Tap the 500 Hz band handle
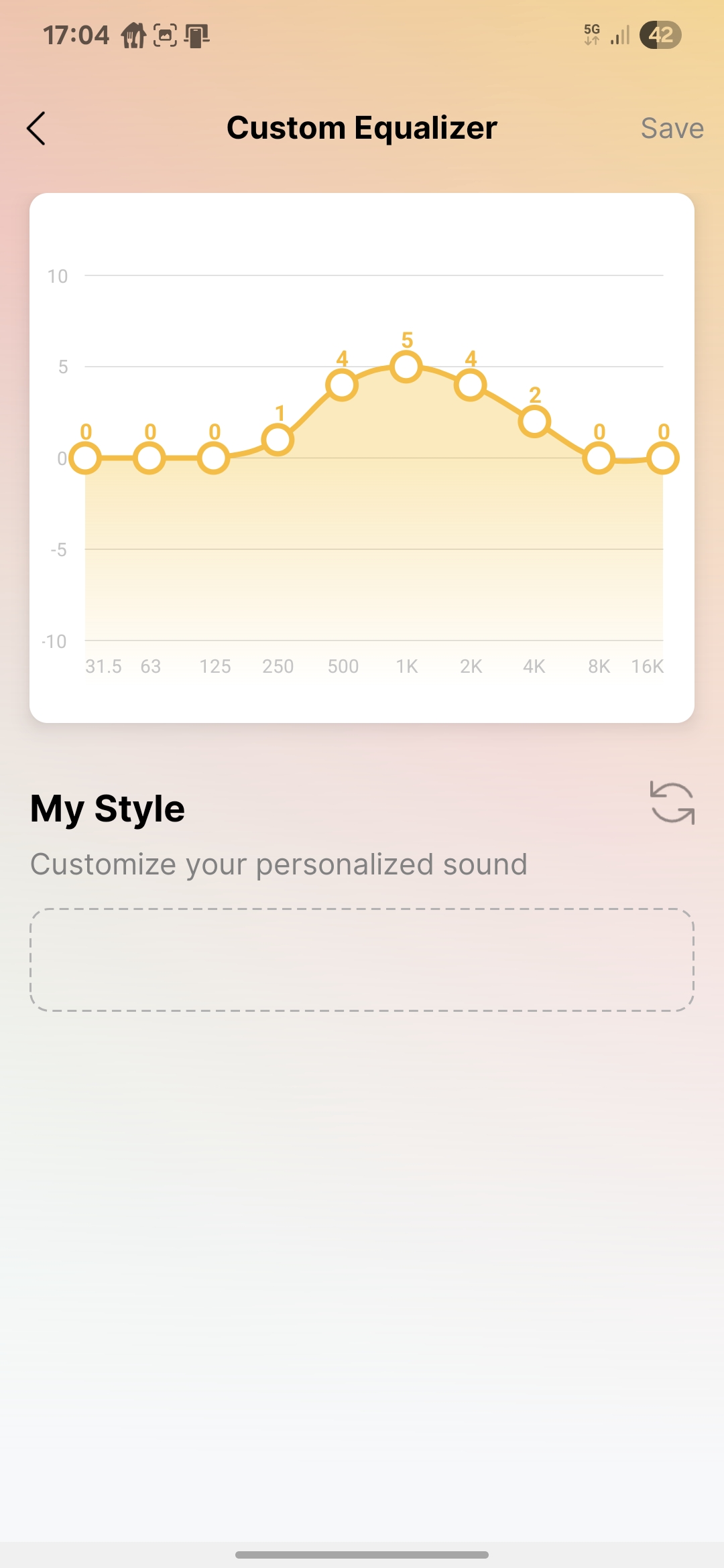Screen dimensions: 724x1568 coord(342,385)
